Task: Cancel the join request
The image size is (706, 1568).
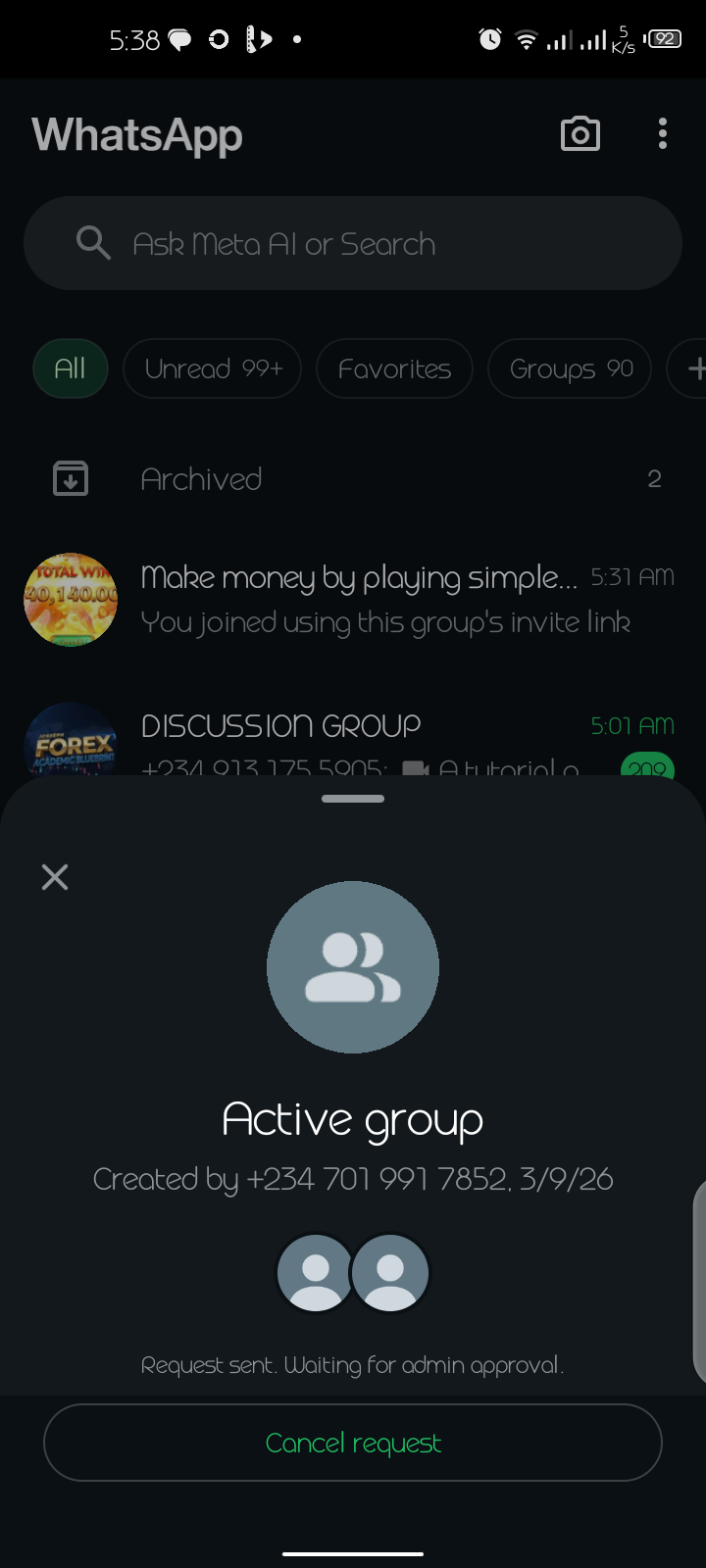Action: [x=353, y=1443]
